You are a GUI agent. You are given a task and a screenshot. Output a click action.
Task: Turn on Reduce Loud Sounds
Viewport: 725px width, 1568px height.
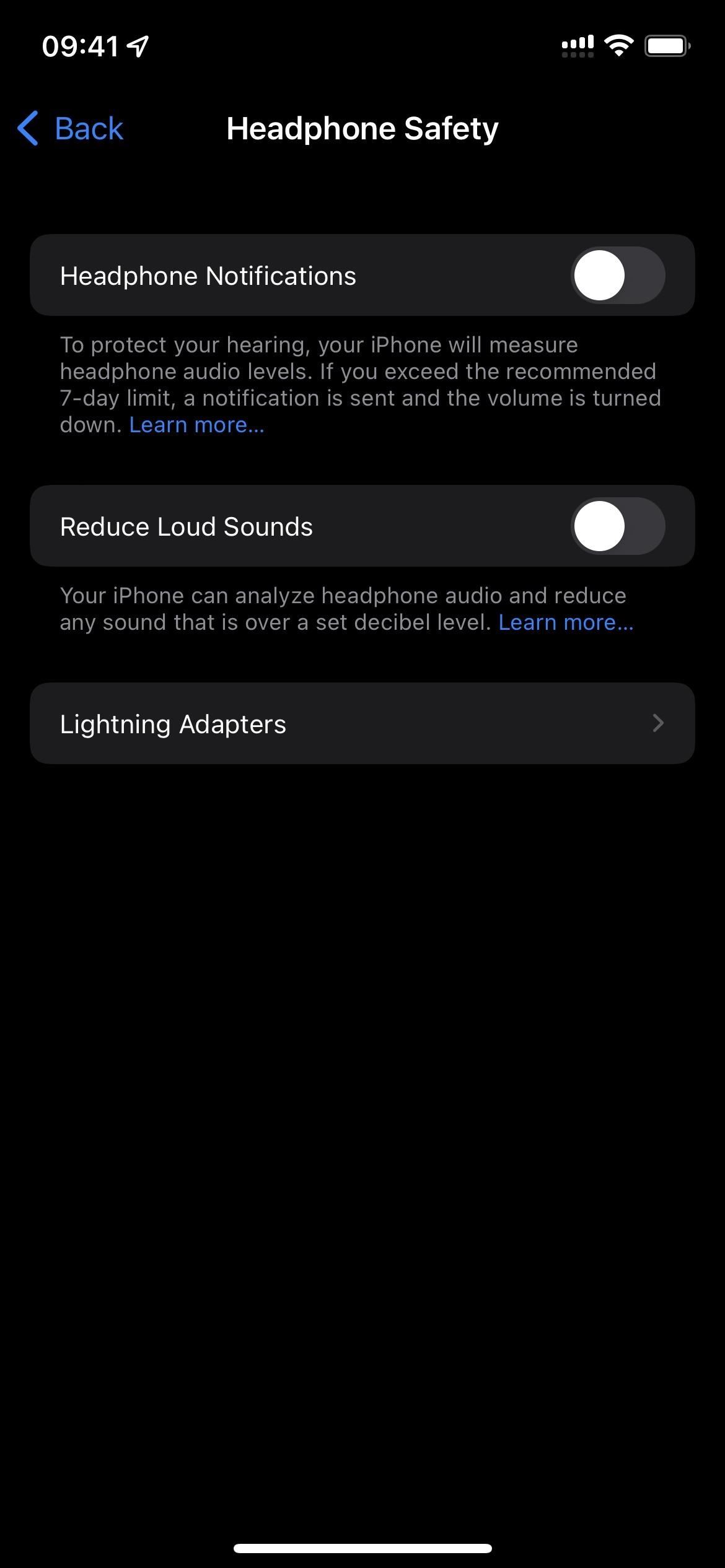[x=617, y=526]
